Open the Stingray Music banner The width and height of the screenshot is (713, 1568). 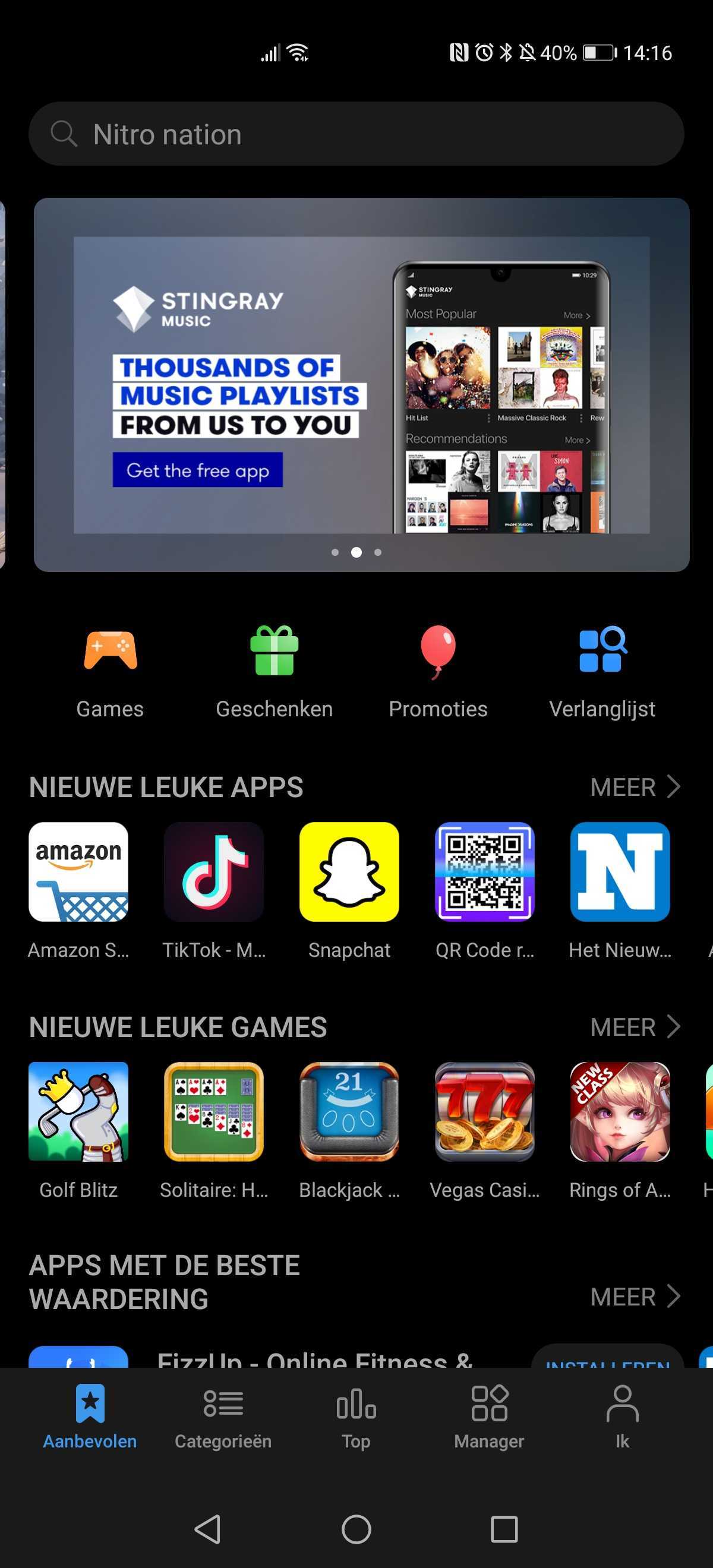[x=361, y=385]
